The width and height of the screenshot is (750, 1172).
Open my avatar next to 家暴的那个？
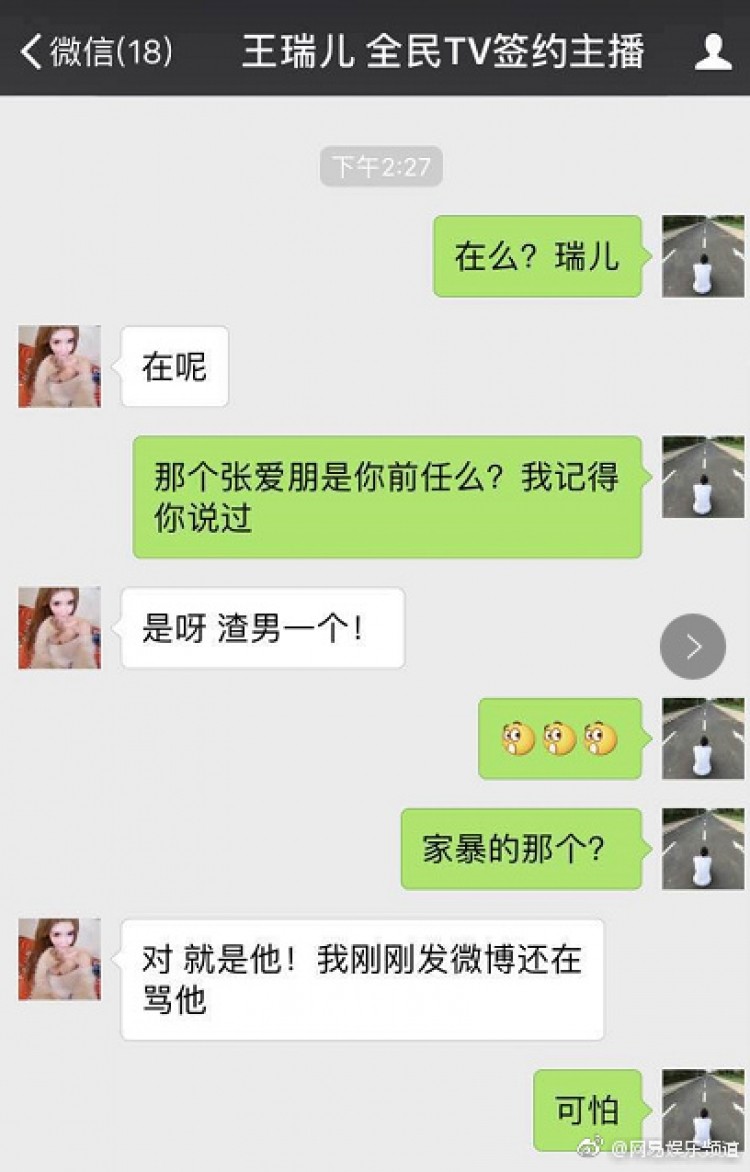click(703, 849)
